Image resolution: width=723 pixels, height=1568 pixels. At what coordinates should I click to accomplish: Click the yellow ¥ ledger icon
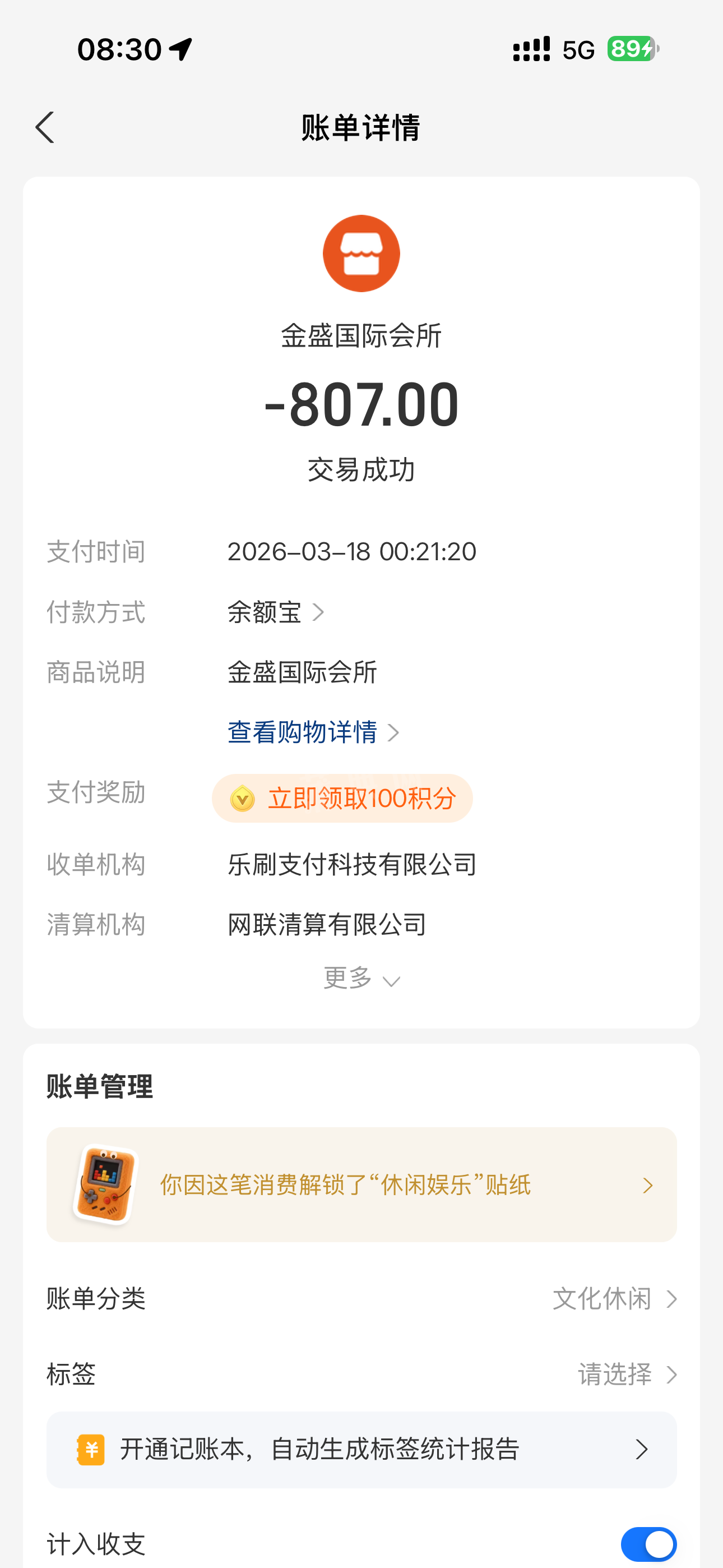pos(89,1450)
